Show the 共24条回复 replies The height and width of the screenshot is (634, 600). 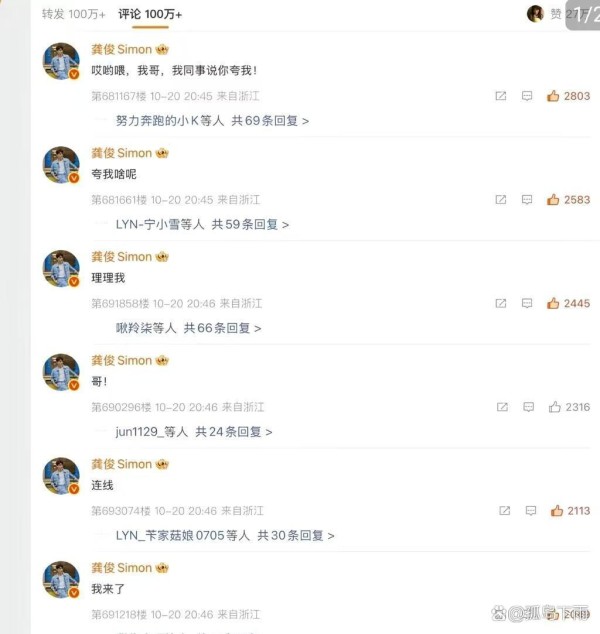(x=233, y=432)
